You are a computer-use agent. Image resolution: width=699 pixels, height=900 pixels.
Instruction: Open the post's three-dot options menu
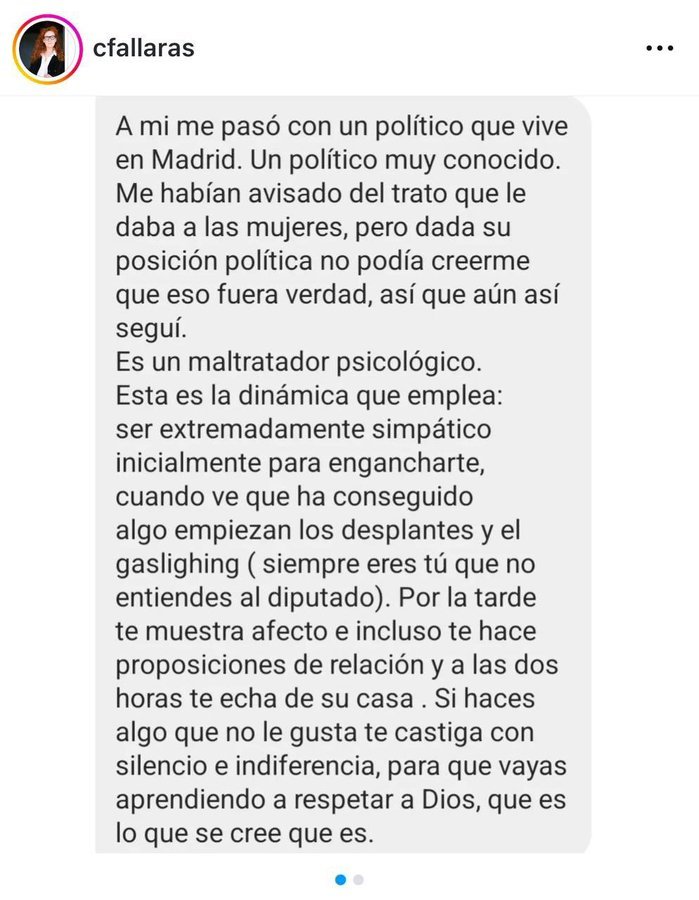click(659, 48)
